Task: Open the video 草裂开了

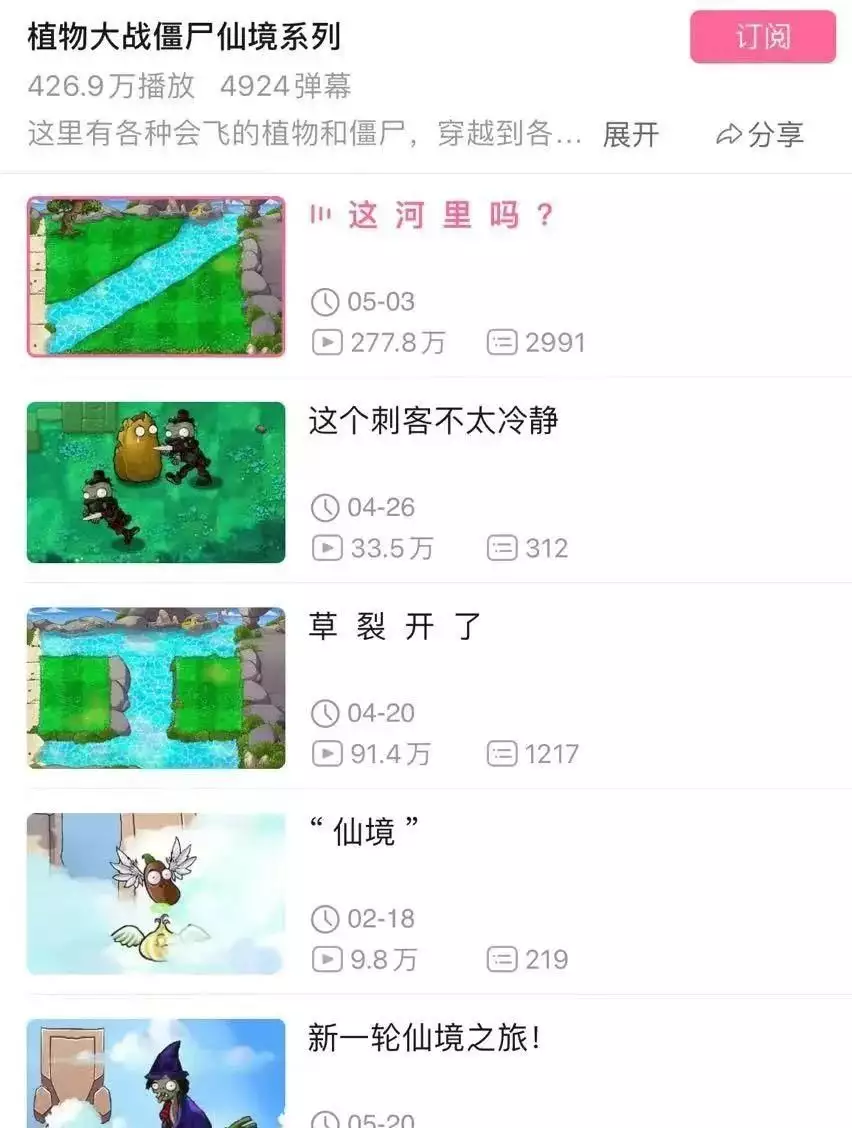Action: pos(395,627)
